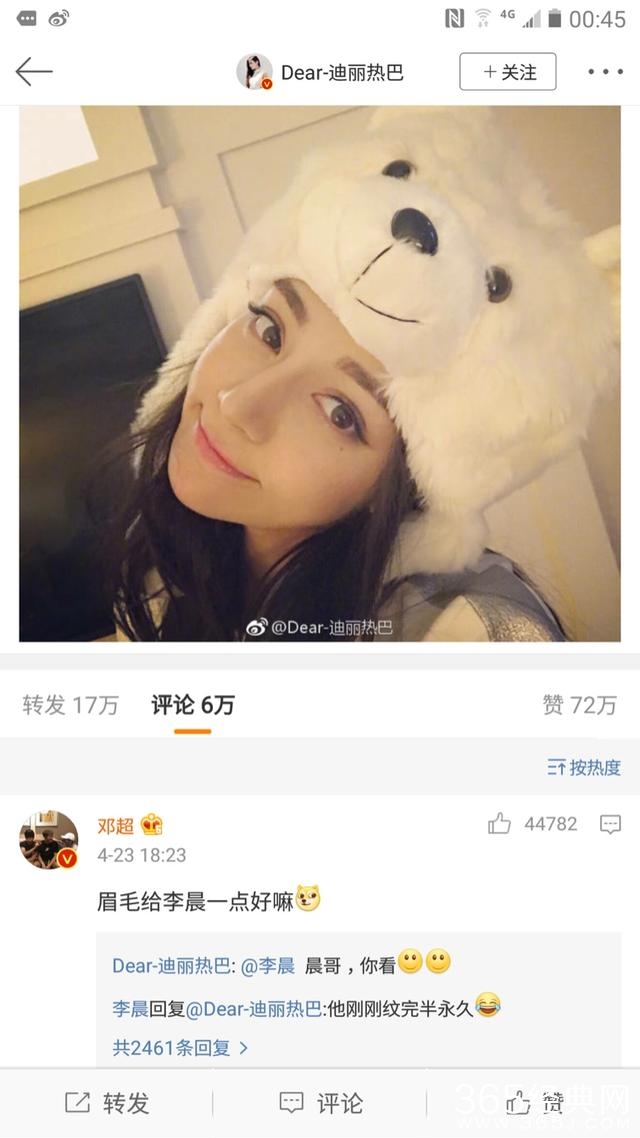Open the three-dot overflow menu
The width and height of the screenshot is (640, 1138).
pos(605,72)
